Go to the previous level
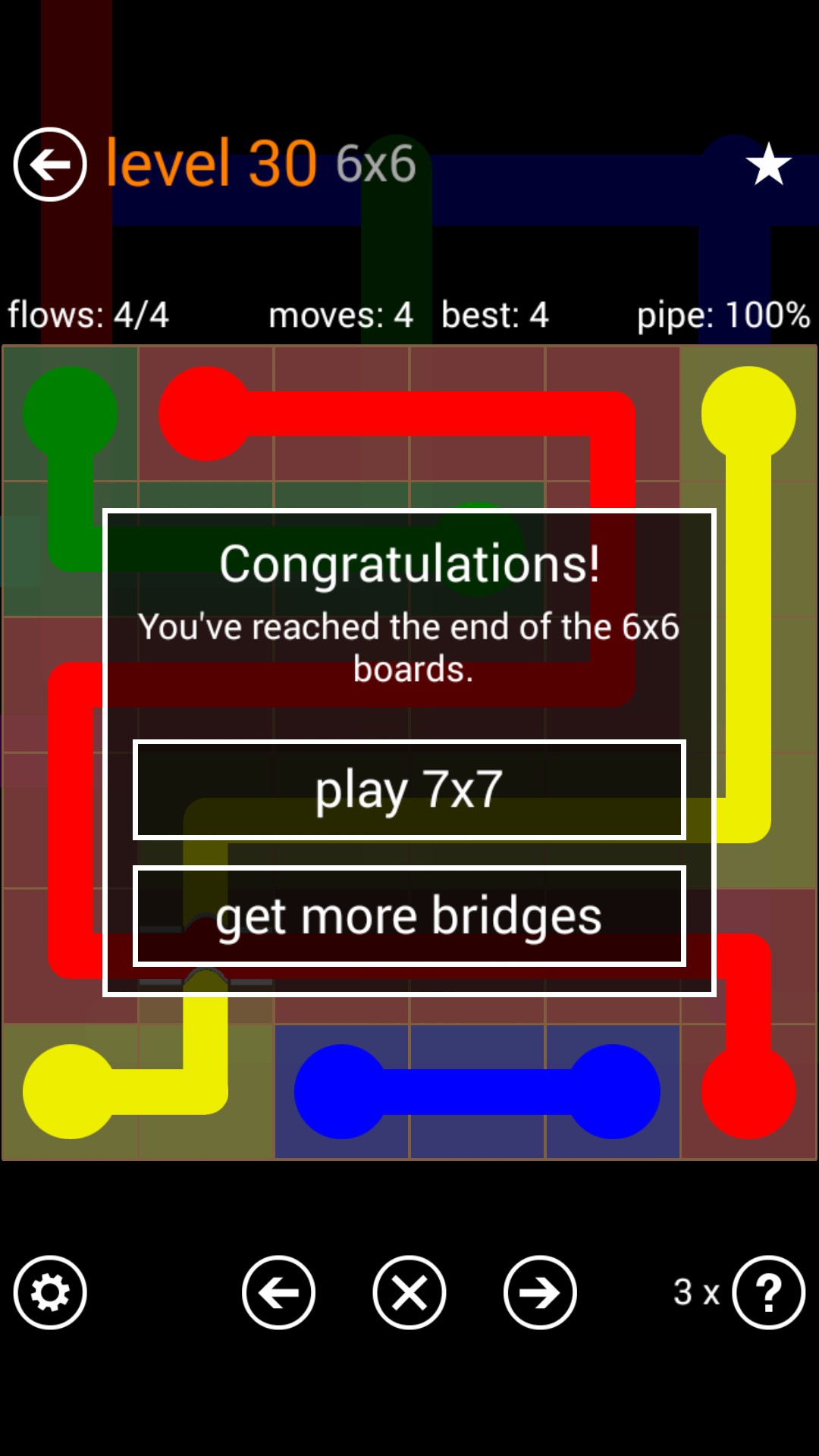 tap(278, 1292)
